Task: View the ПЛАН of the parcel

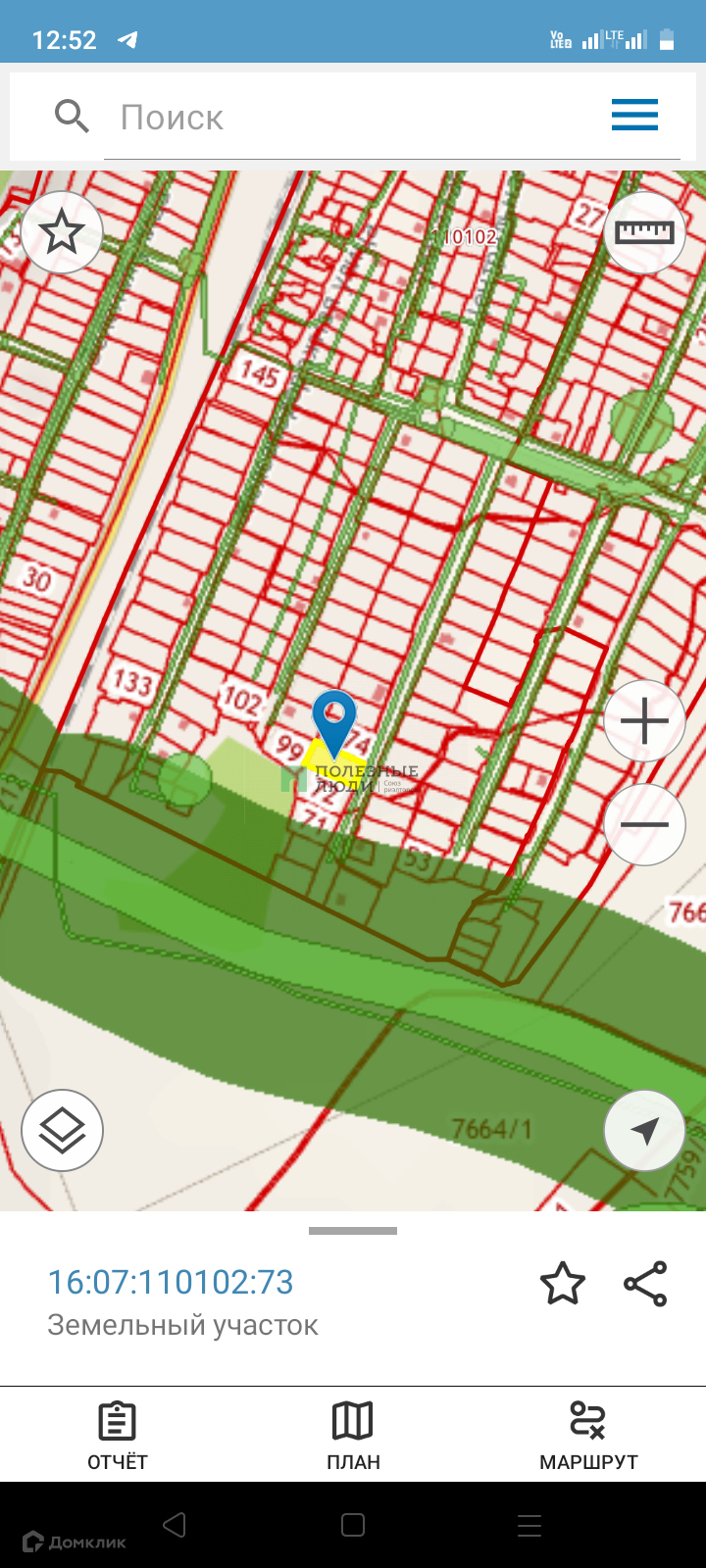Action: [353, 1435]
